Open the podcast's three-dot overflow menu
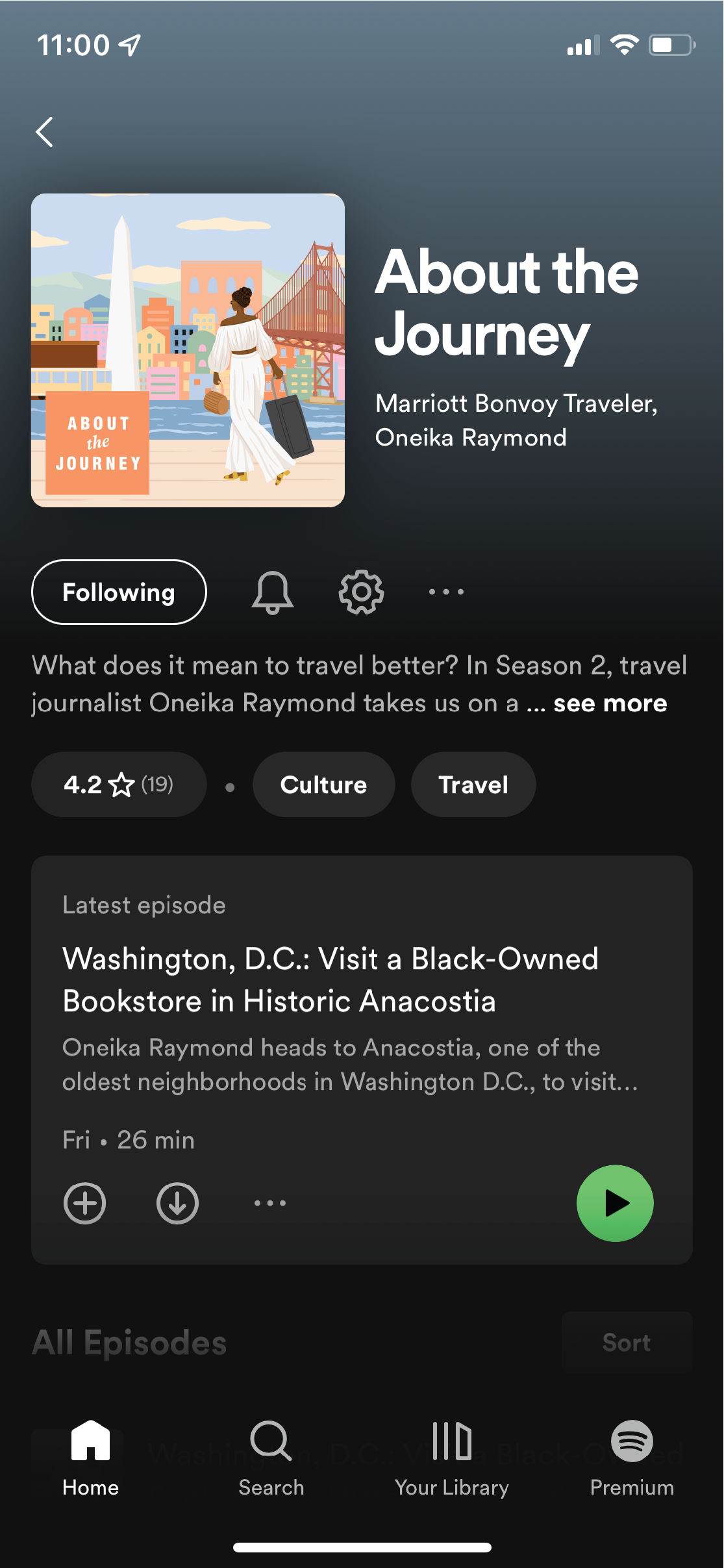Viewport: 724px width, 1568px height. (446, 592)
